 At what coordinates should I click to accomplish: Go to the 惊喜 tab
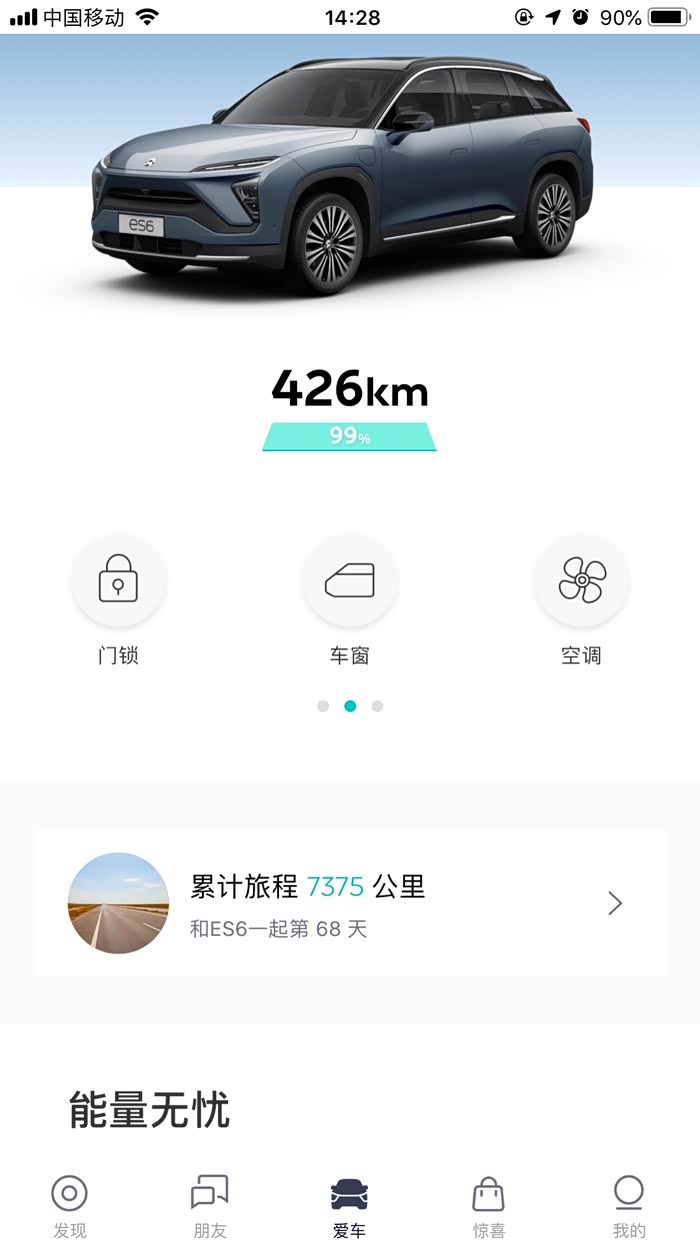coord(489,1206)
